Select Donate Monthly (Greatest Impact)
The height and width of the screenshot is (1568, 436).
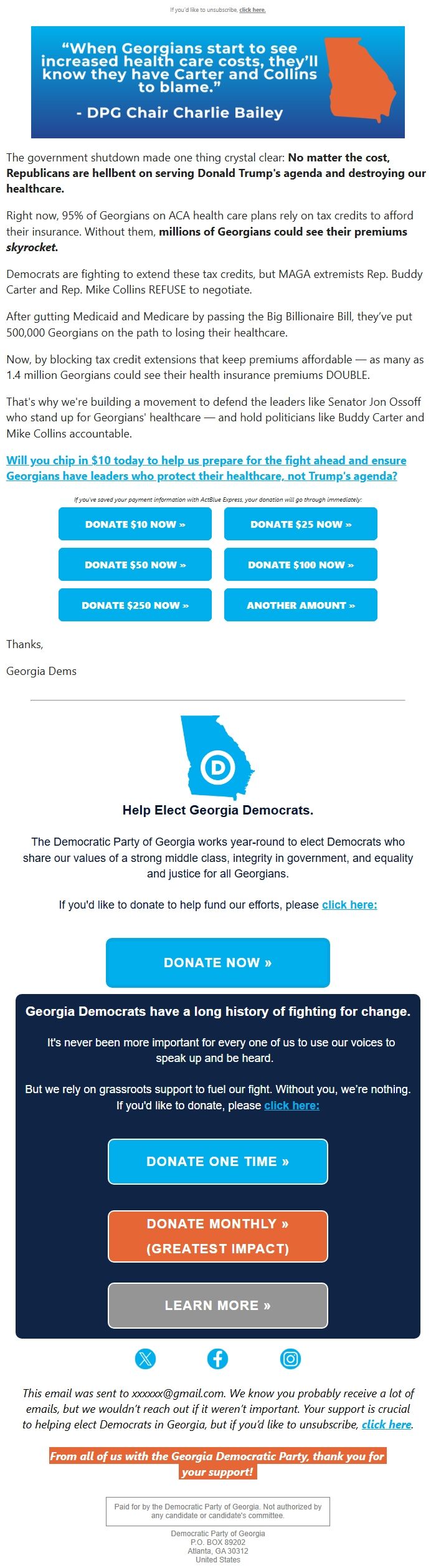click(218, 1236)
